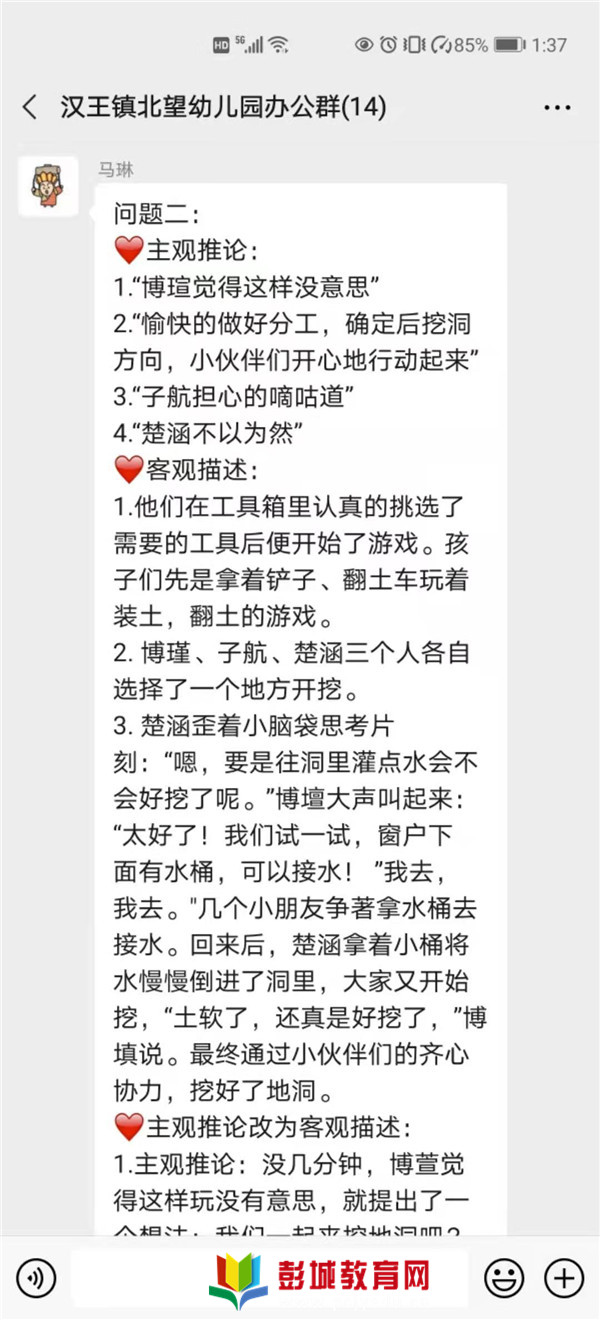Open the plus attachment menu
This screenshot has width=600, height=1320.
pyautogui.click(x=563, y=1277)
